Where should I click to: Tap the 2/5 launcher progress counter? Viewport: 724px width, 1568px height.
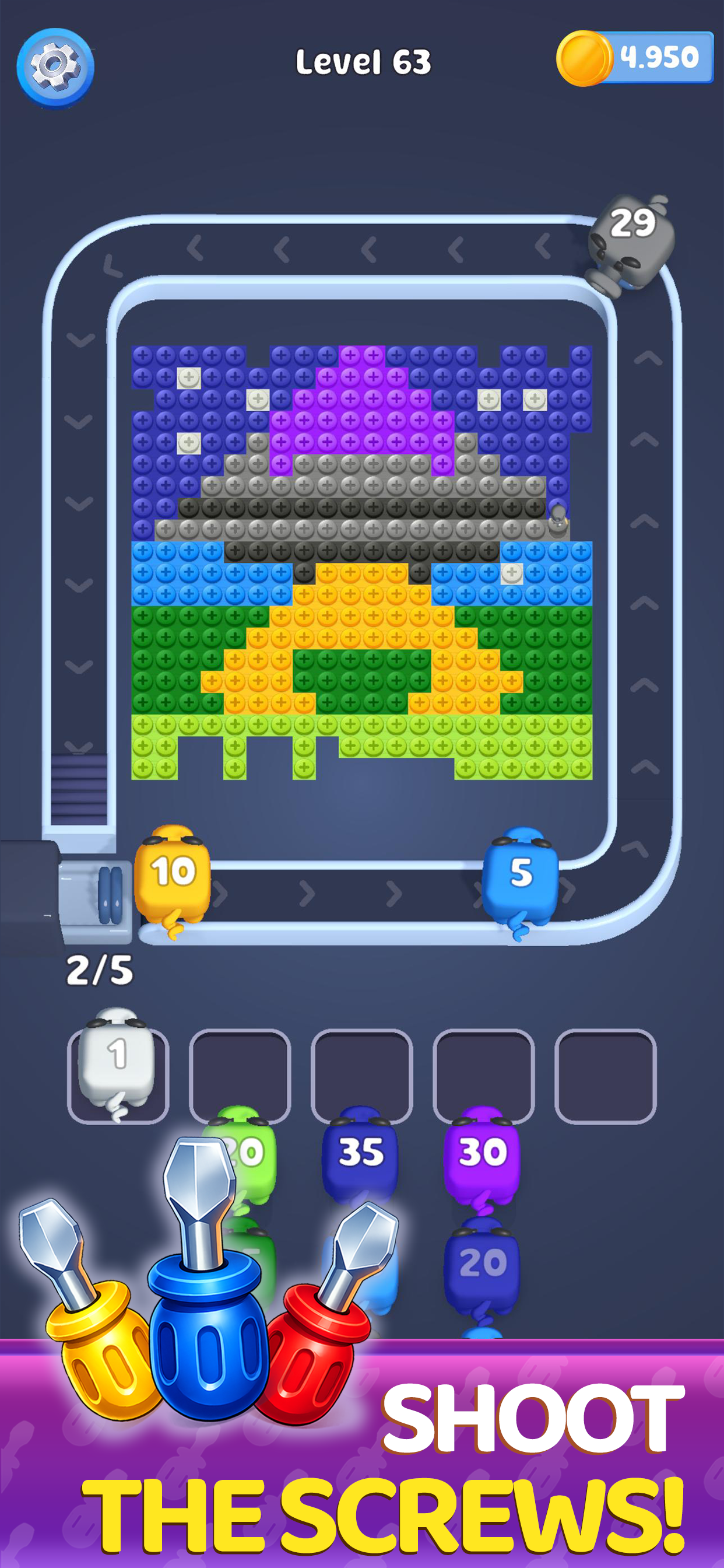click(x=100, y=968)
